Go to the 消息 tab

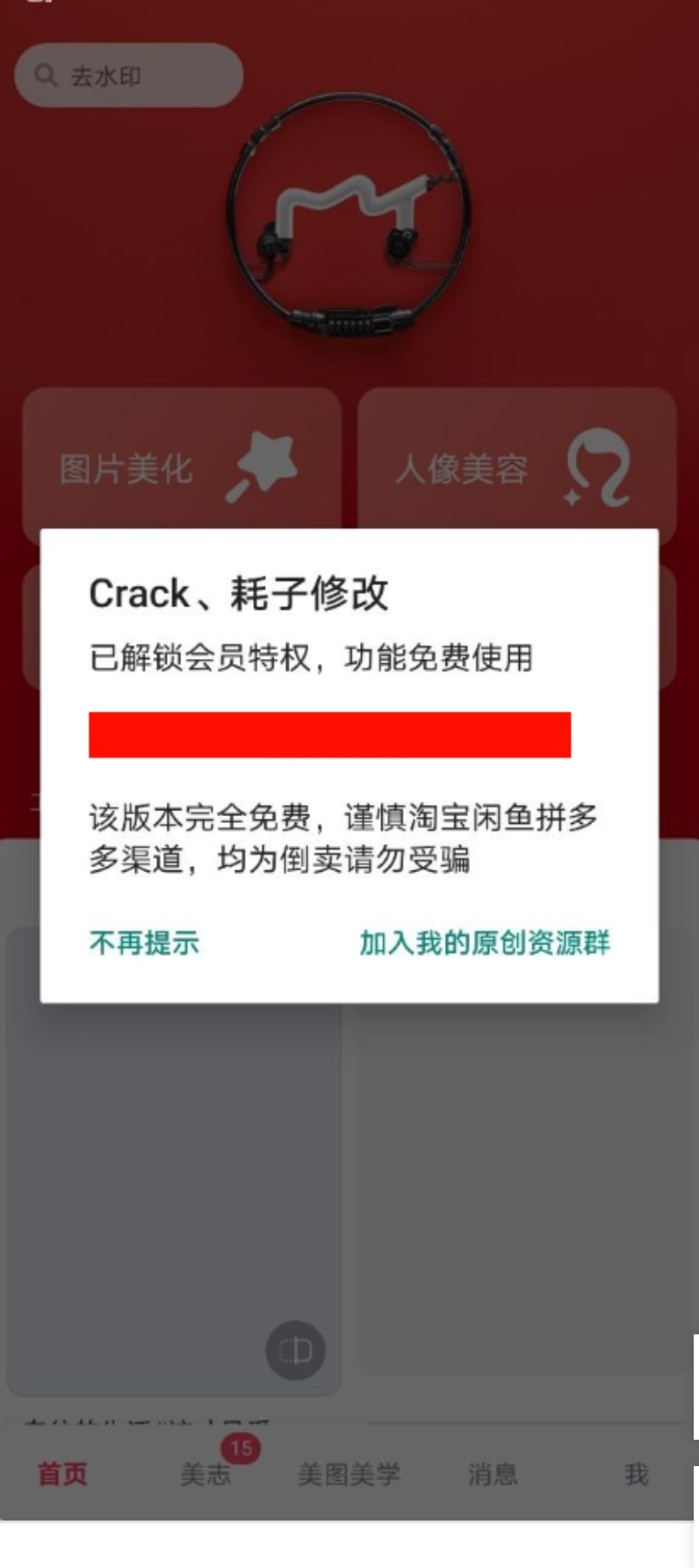[492, 1473]
